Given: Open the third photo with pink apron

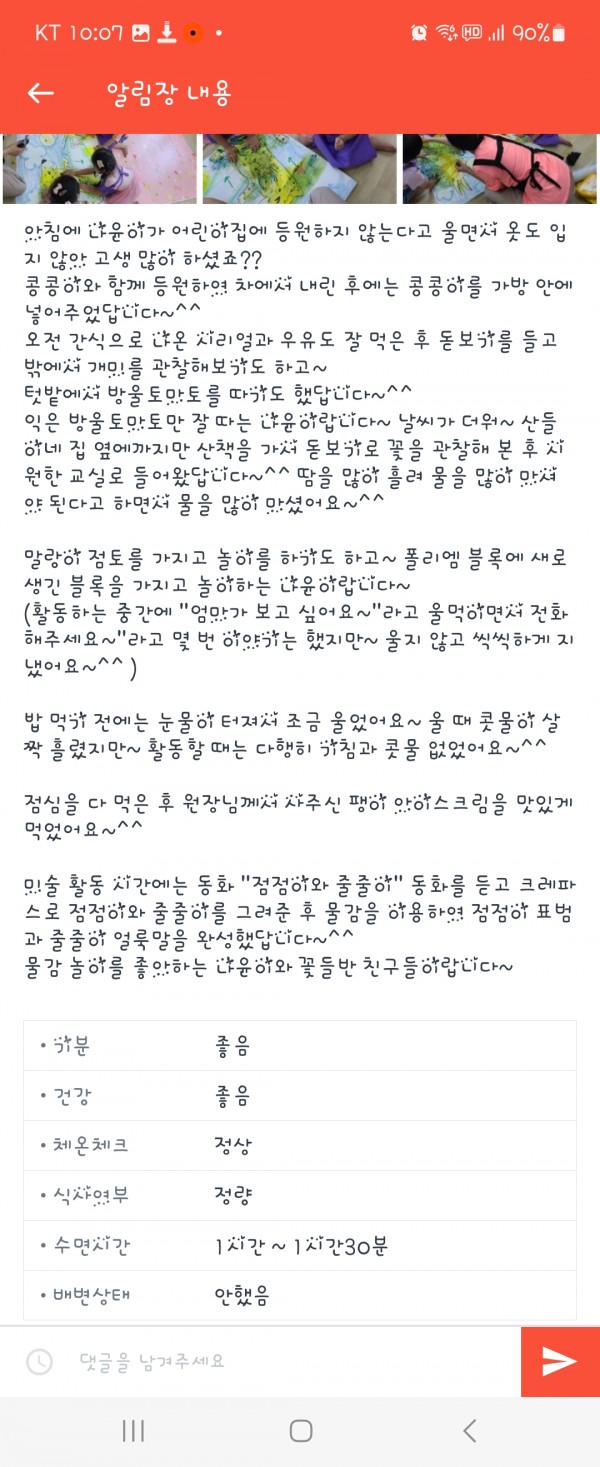Looking at the screenshot, I should (x=500, y=168).
